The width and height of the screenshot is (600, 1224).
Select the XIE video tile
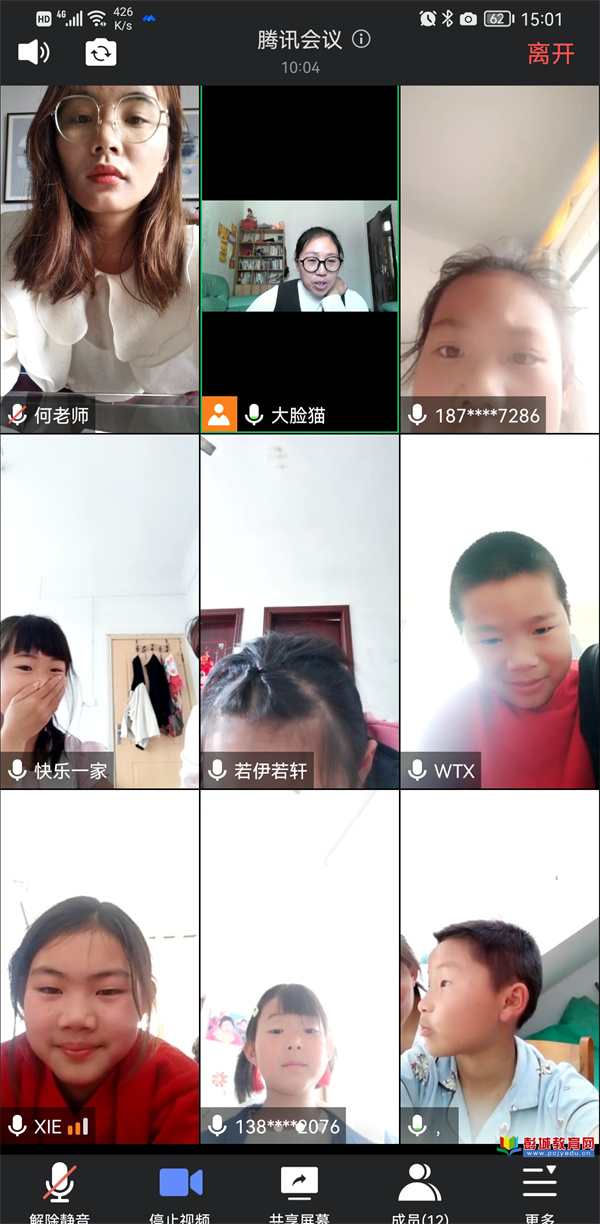(100, 966)
